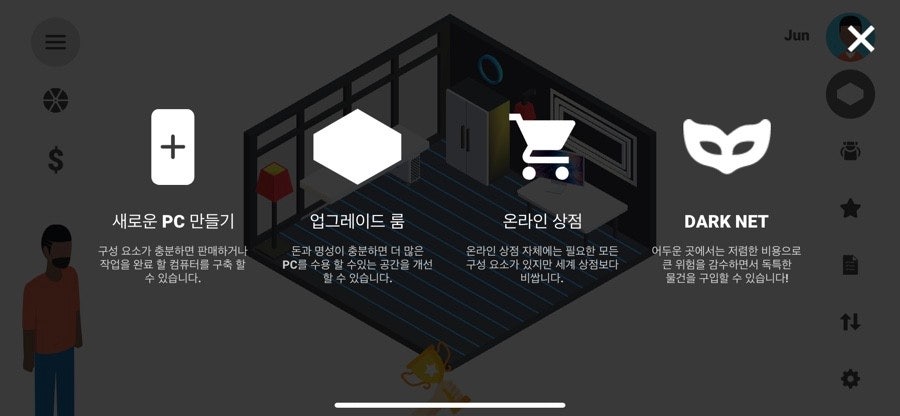Screen dimensions: 900x416
Task: Enter the DARK NET mask option
Action: [x=727, y=146]
